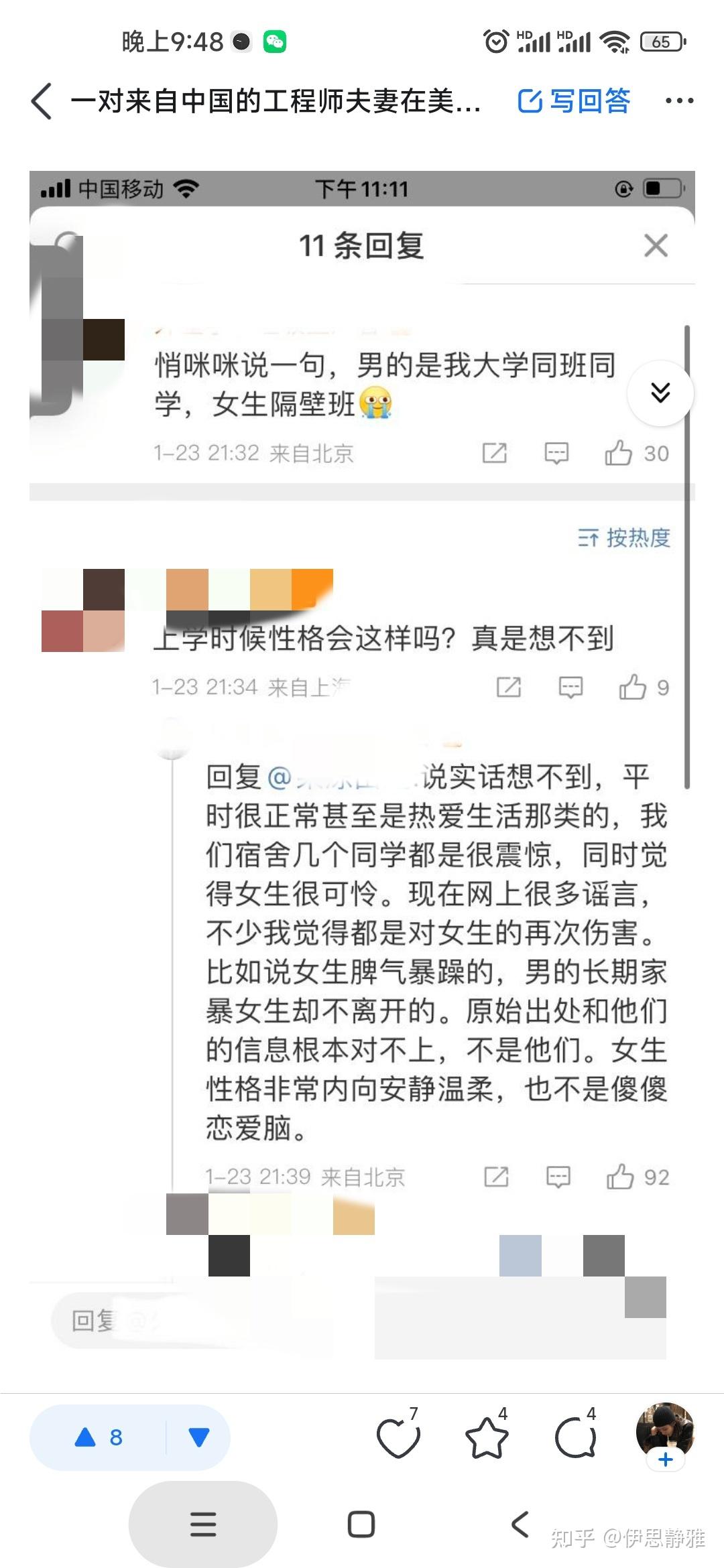Open the answer's comments bubble
724x1568 pixels.
(575, 1438)
